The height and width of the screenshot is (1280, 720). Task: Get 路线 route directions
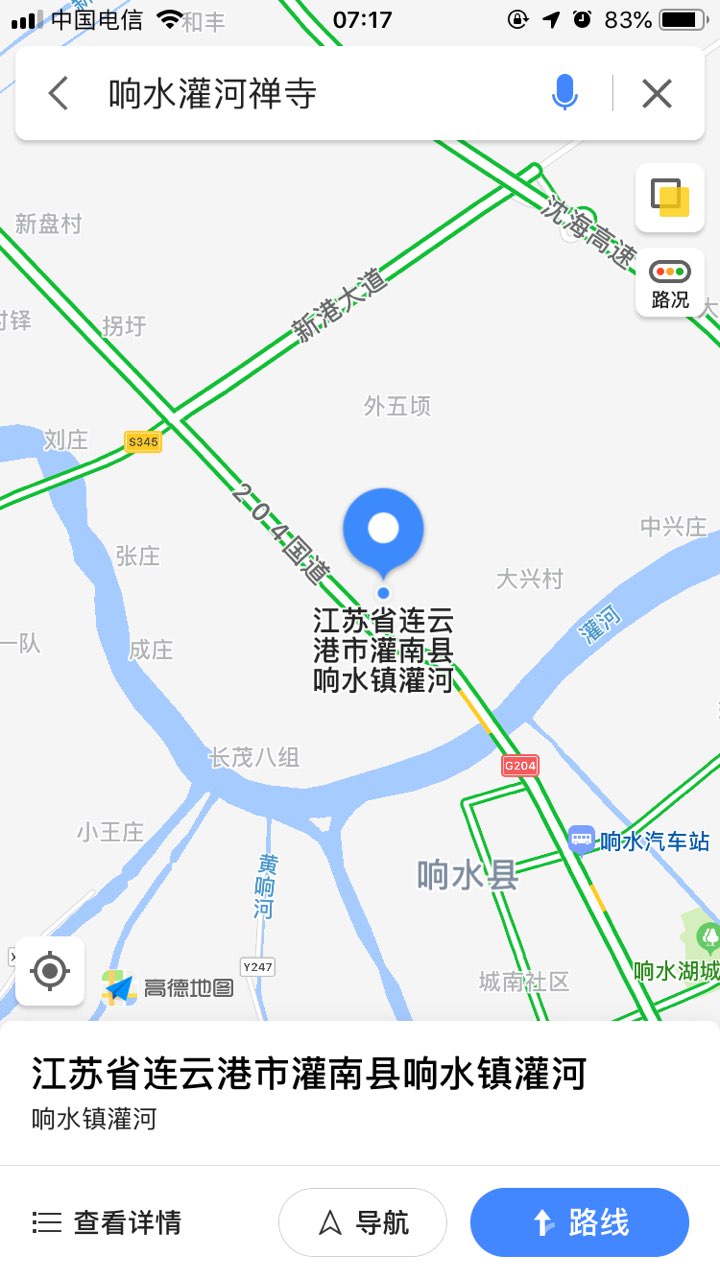[x=579, y=1222]
